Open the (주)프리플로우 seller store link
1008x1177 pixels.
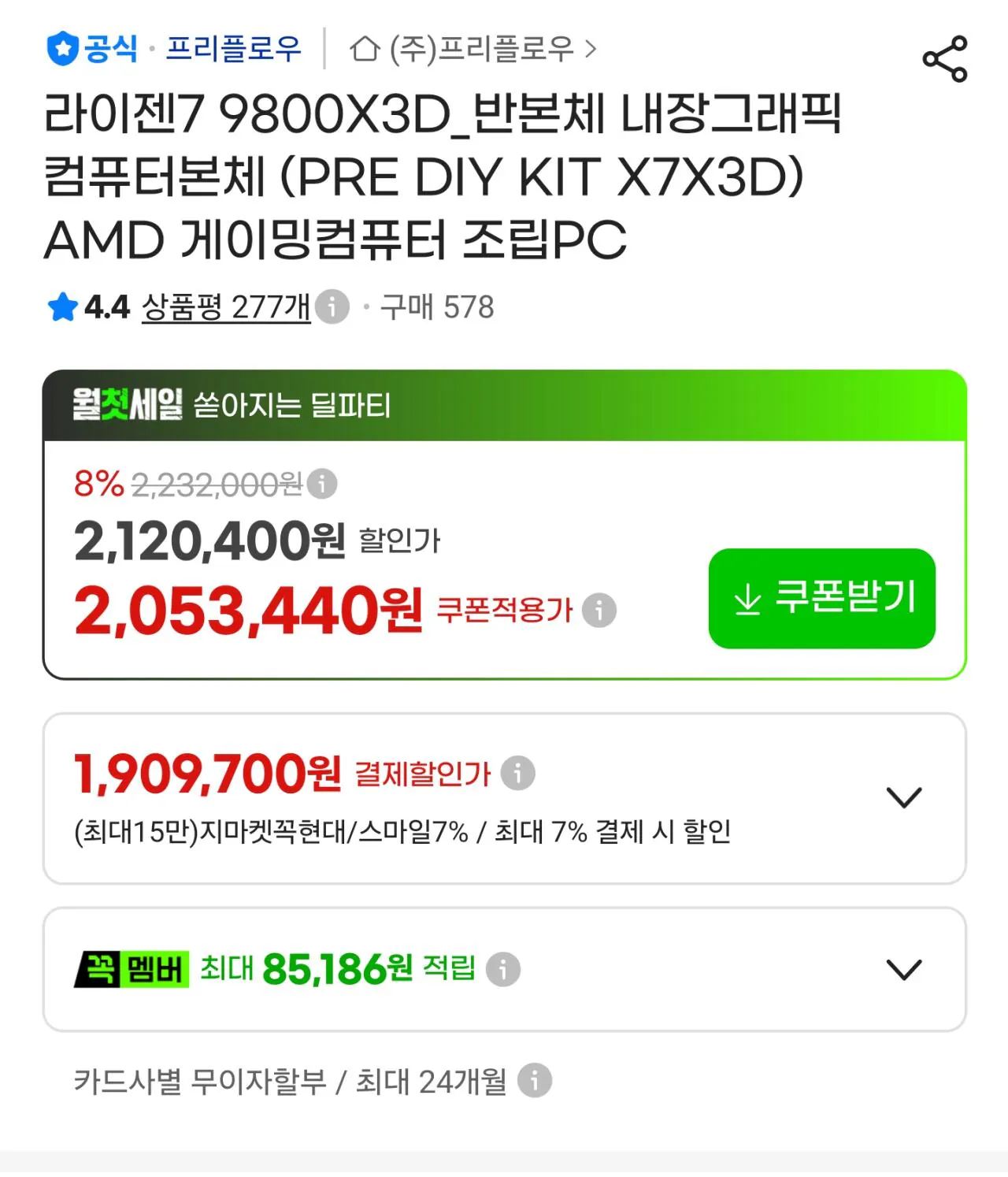click(x=473, y=50)
